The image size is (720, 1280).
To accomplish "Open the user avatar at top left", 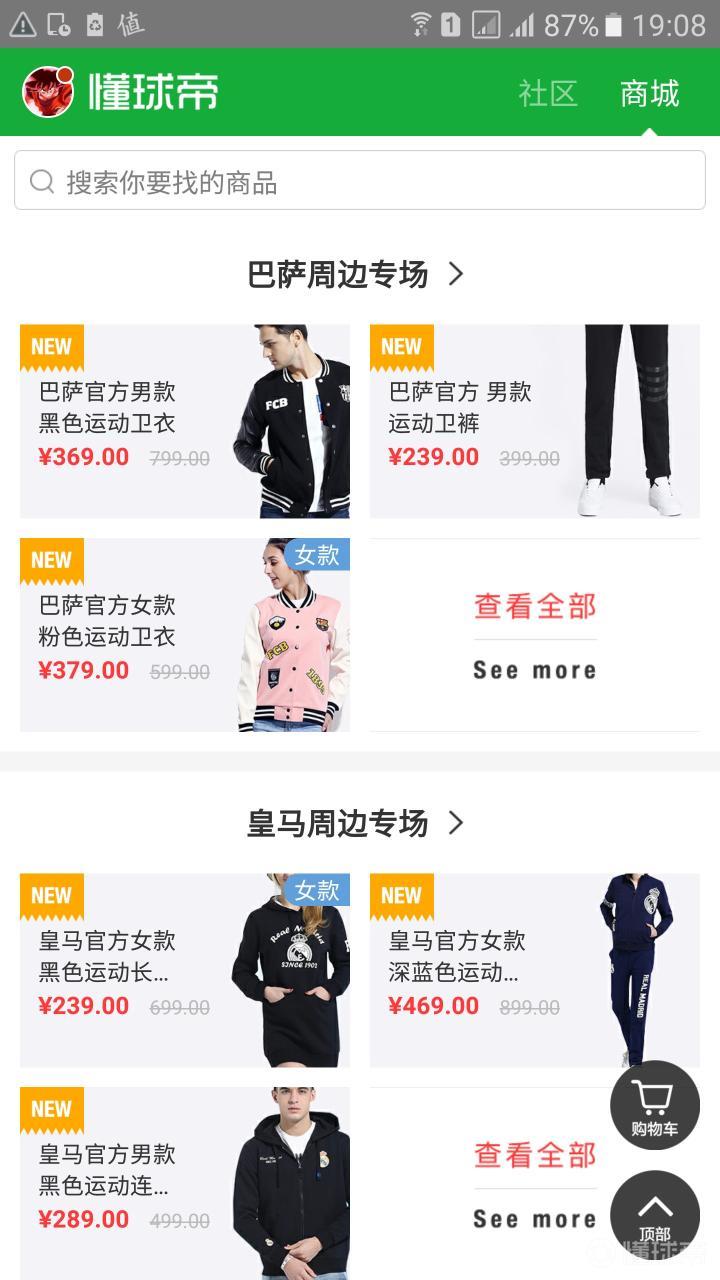I will (48, 92).
